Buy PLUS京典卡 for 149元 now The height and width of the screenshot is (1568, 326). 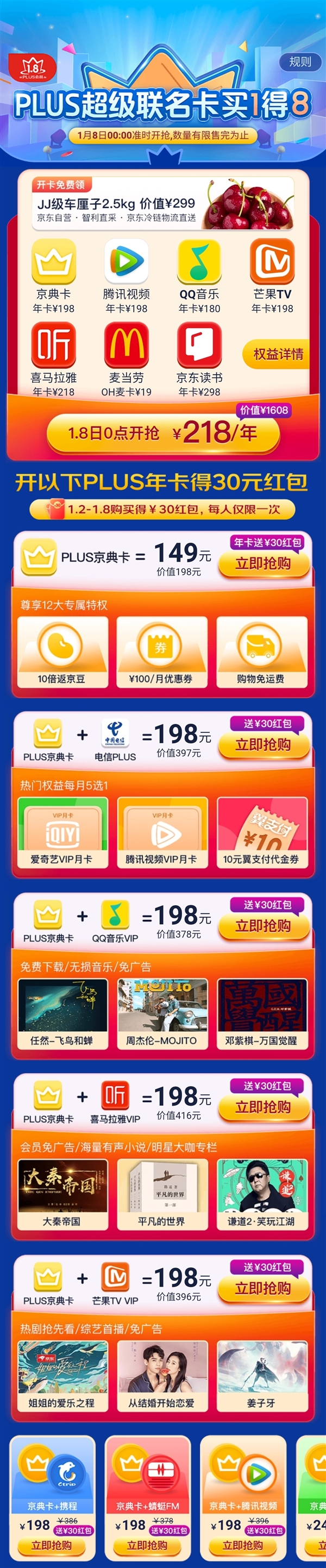click(x=263, y=563)
